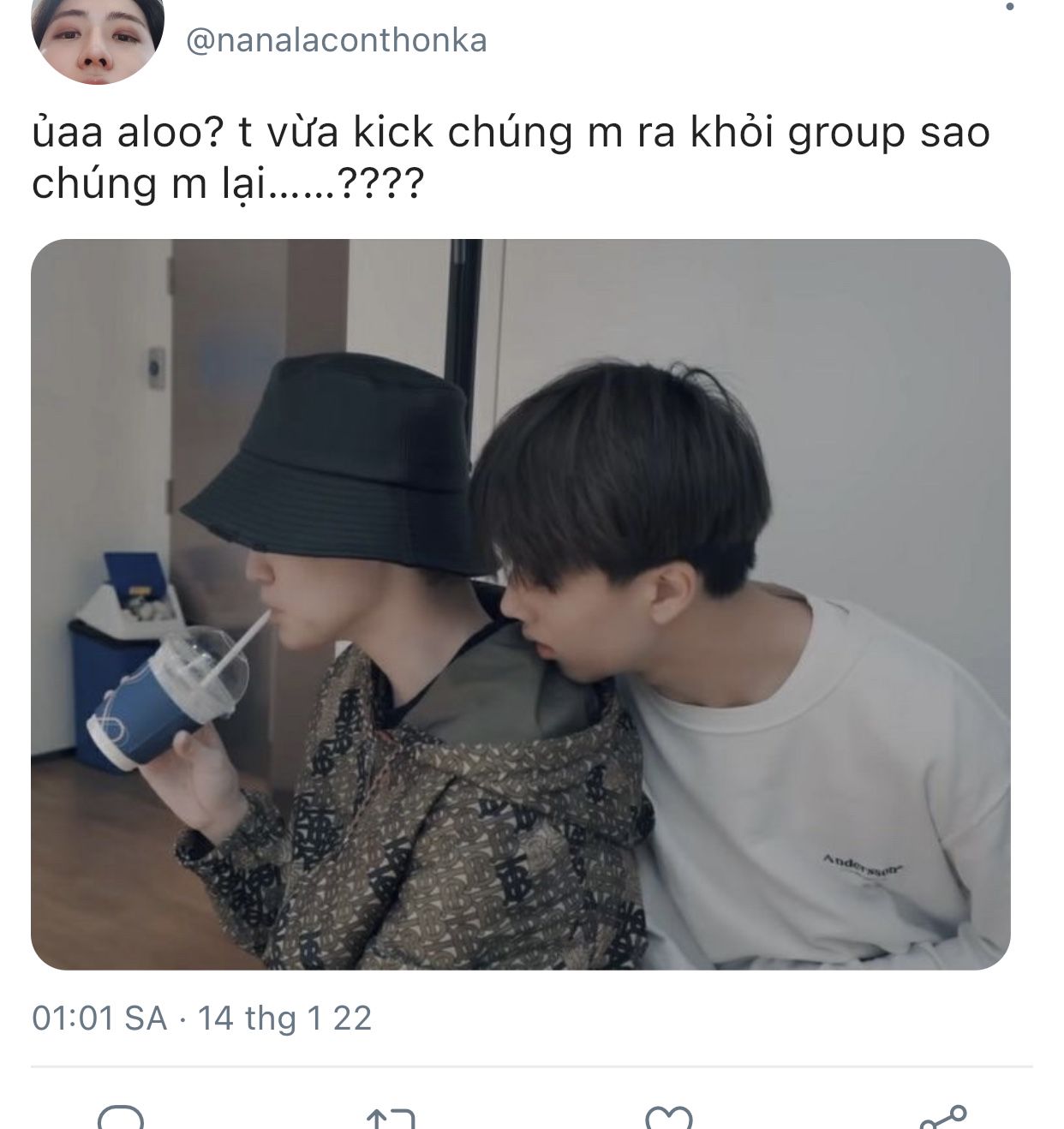Screen dimensions: 1064x1129
Task: Open the tweet's overflow menu
Action: (x=1011, y=7)
